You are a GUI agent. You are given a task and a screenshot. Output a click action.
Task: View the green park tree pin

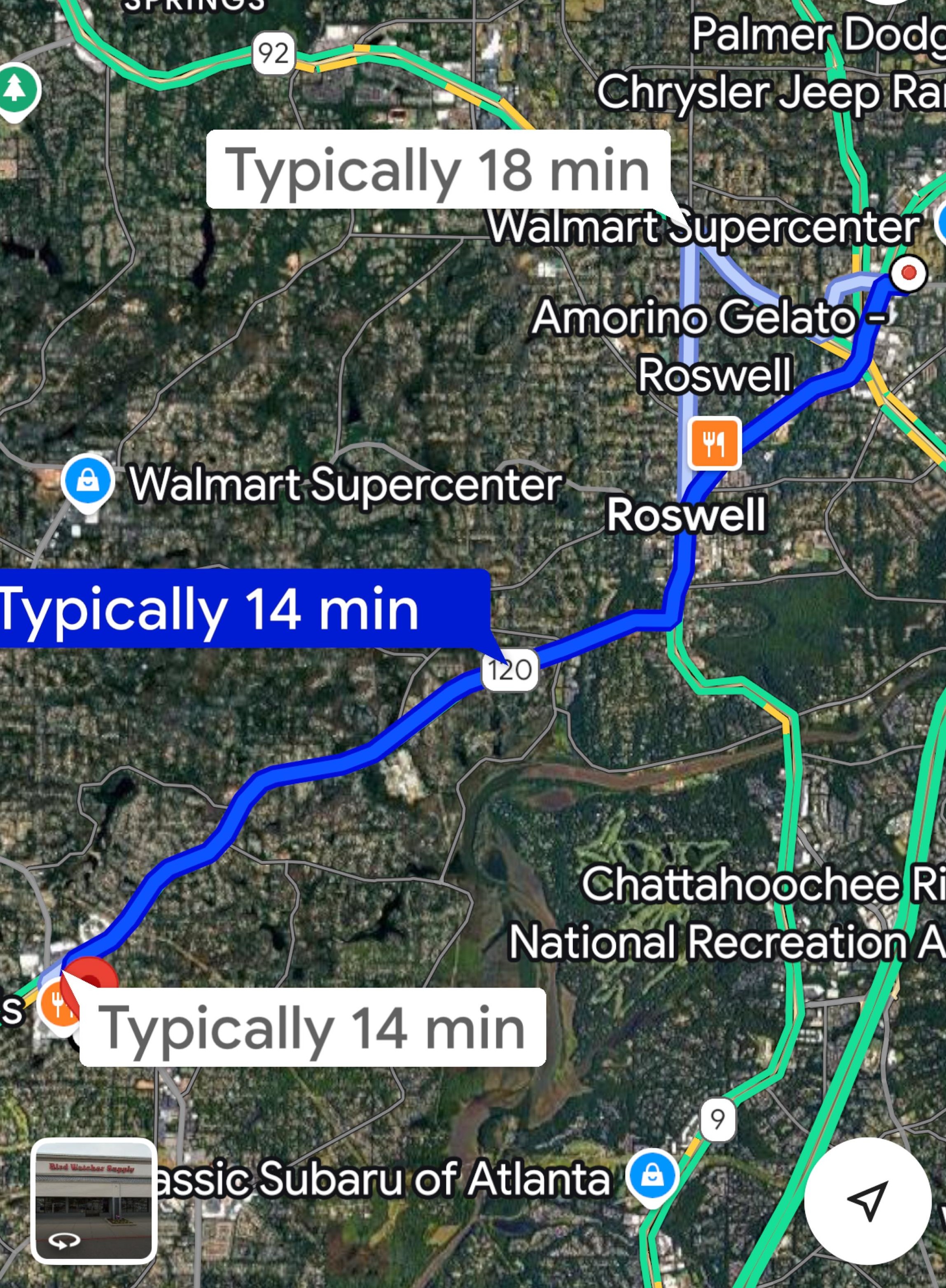(x=16, y=91)
